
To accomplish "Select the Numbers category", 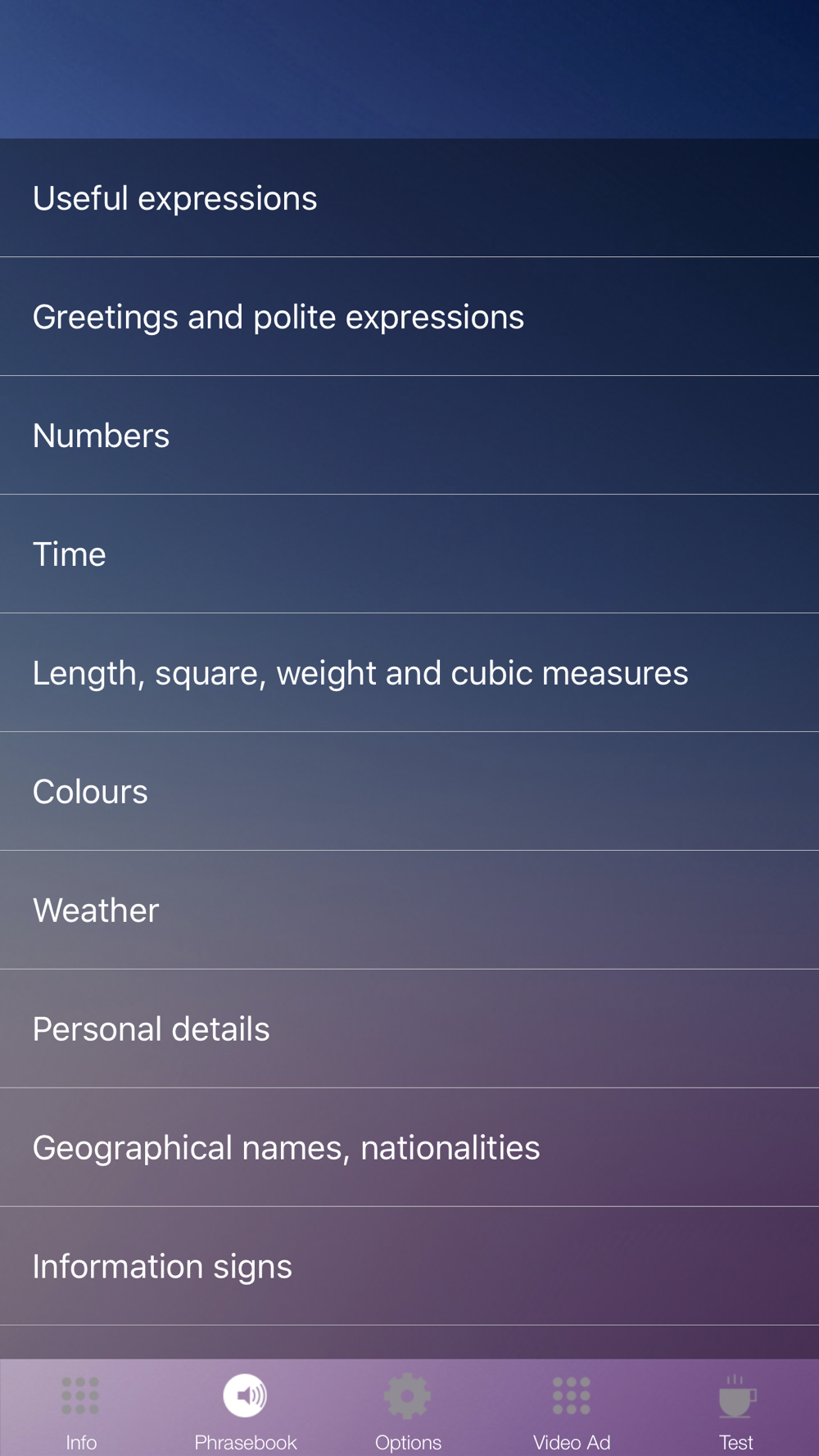I will point(409,436).
